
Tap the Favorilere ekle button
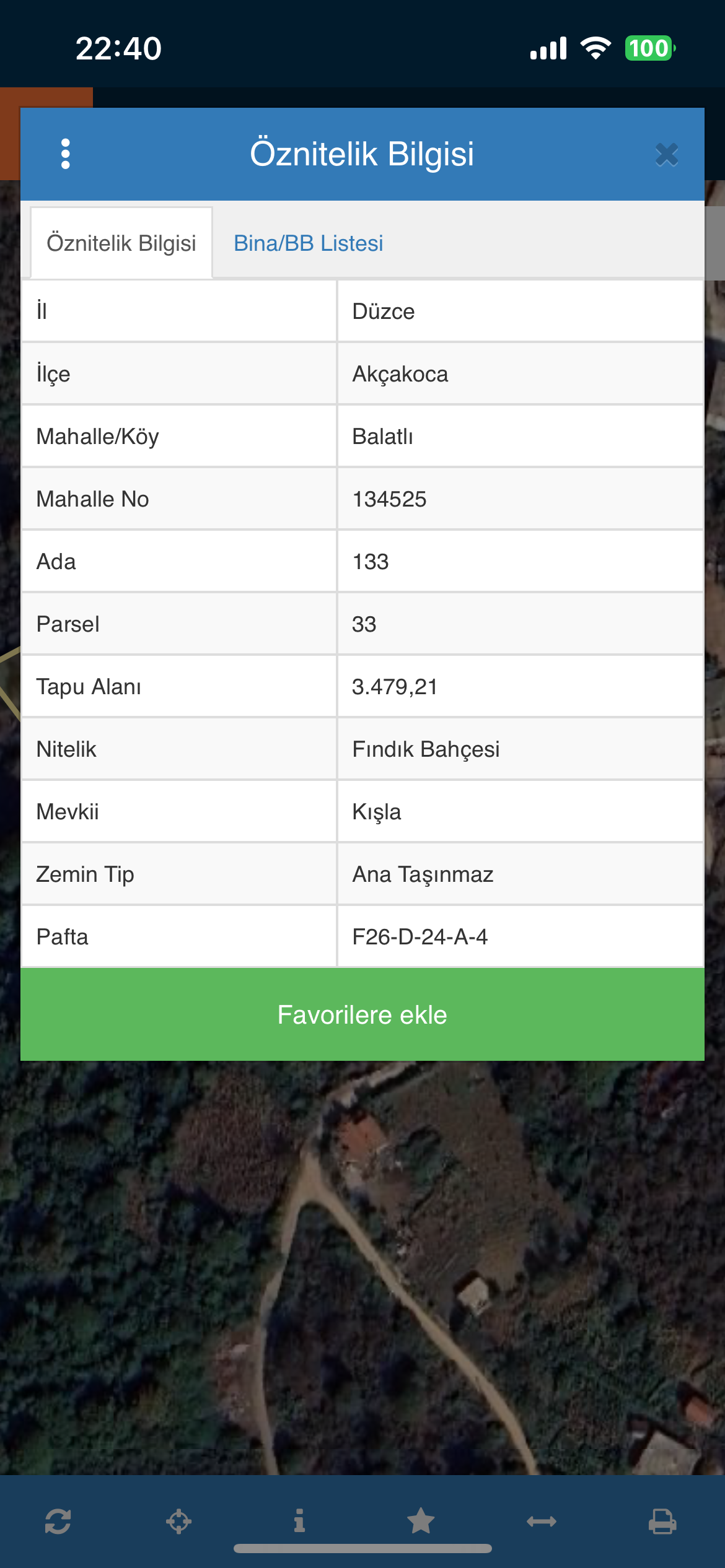(x=362, y=1014)
